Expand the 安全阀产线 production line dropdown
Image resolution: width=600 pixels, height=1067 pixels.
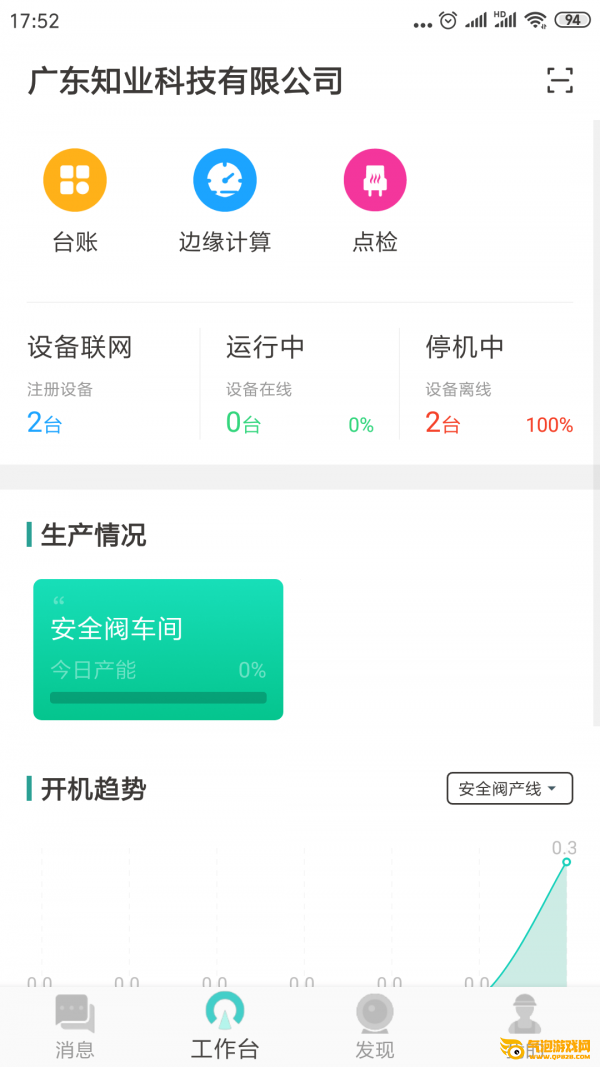pyautogui.click(x=509, y=789)
